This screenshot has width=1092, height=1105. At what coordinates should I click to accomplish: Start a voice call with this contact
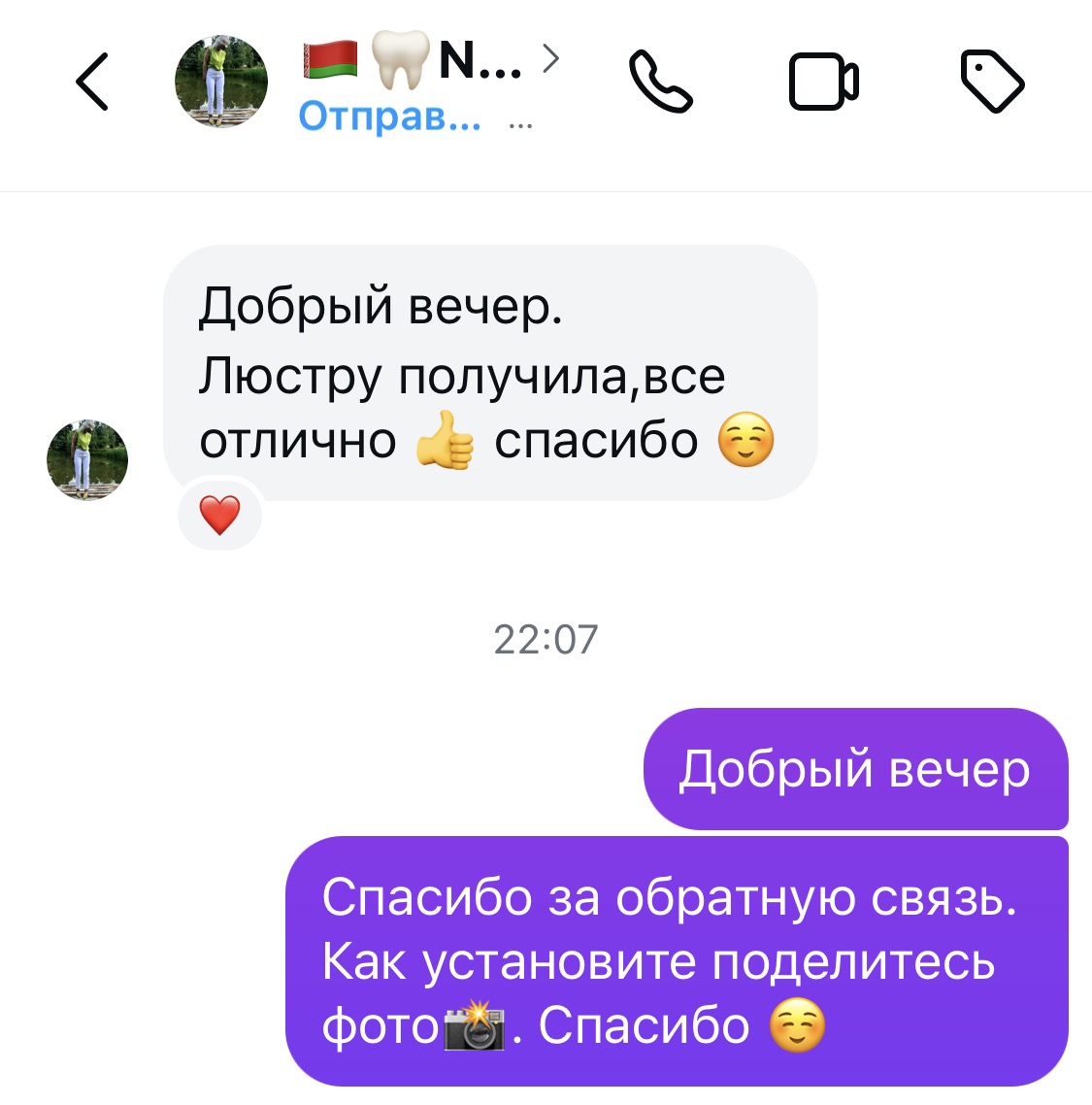660,82
